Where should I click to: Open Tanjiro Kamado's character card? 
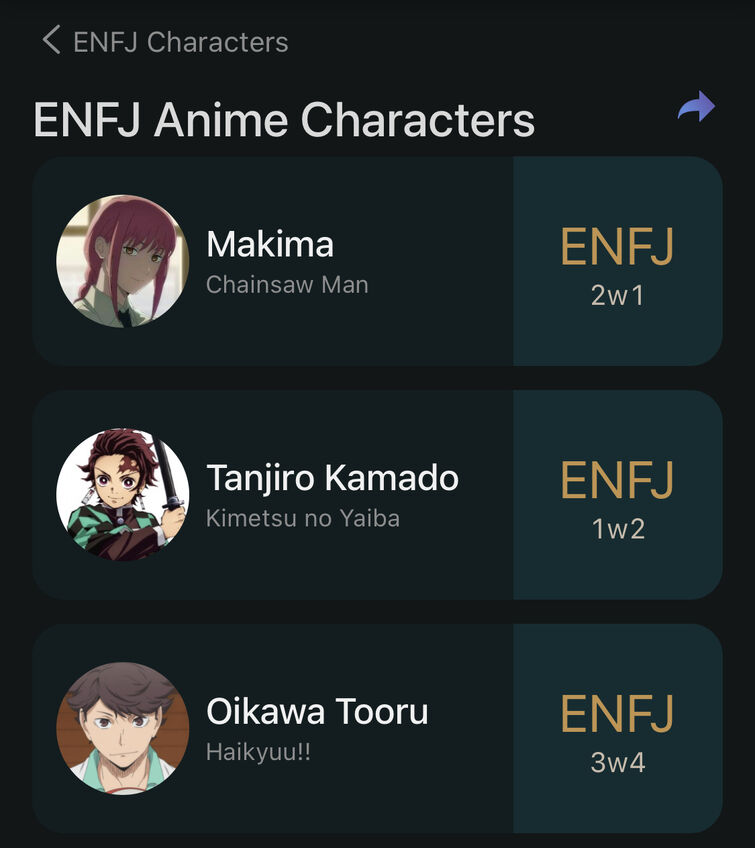click(331, 494)
